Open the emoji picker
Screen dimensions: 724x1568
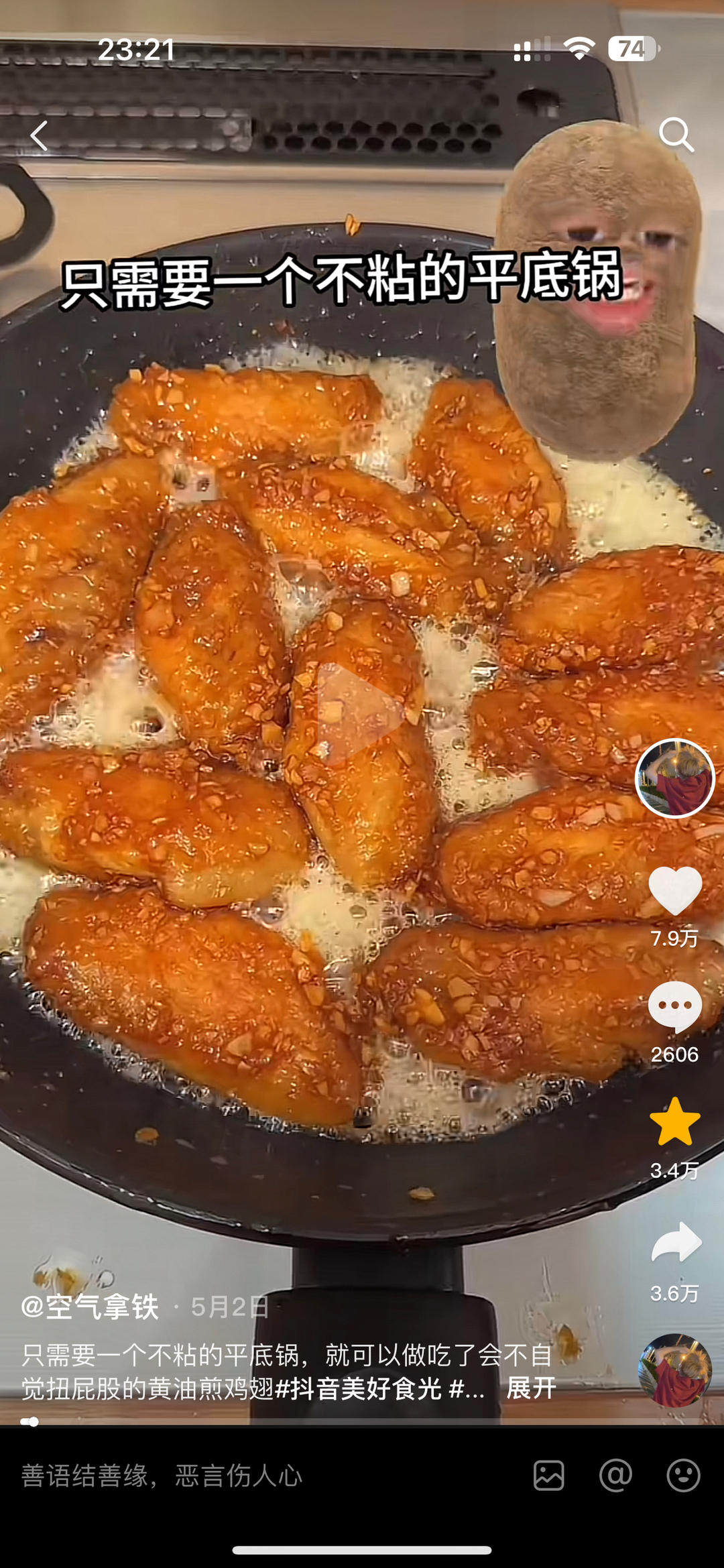click(x=683, y=1475)
